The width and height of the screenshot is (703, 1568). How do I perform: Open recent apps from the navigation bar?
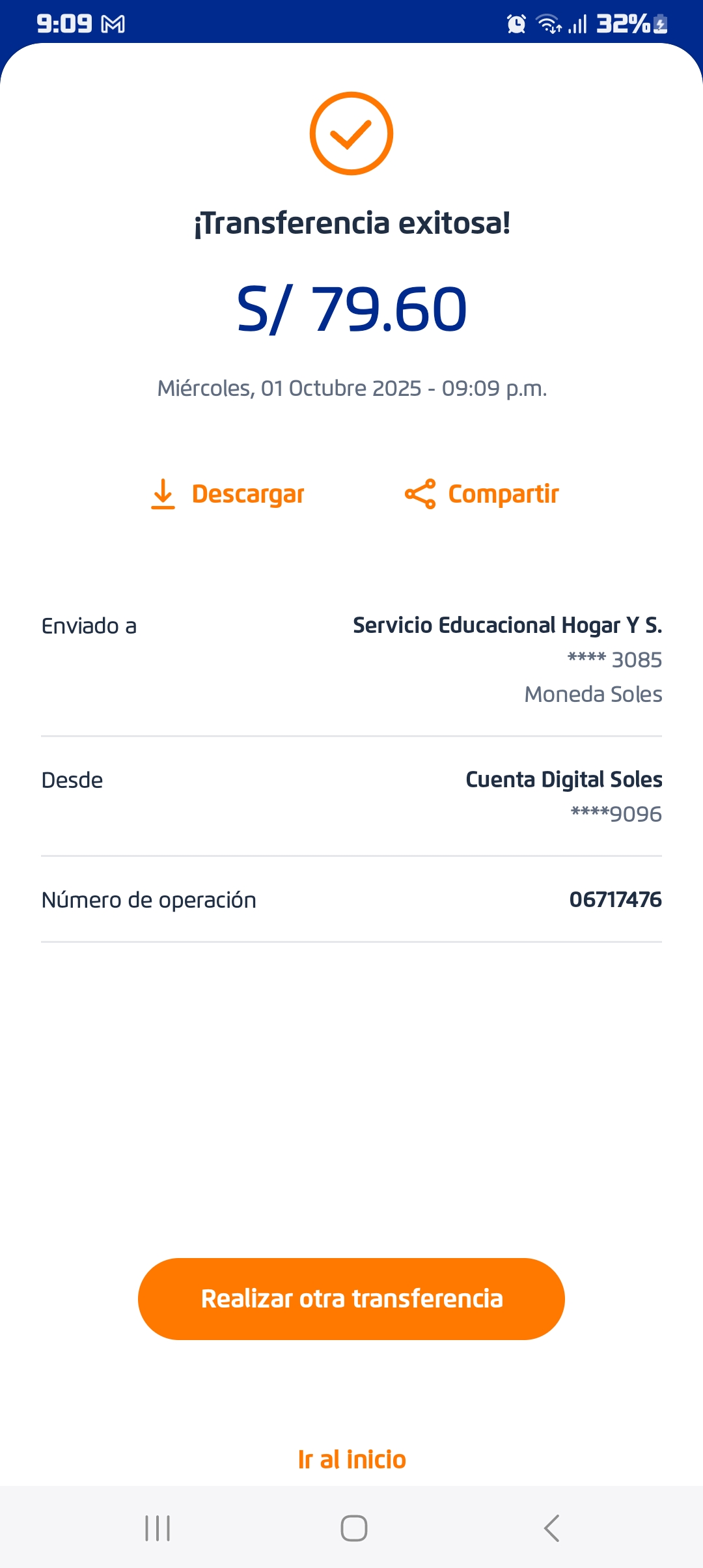(x=158, y=1528)
